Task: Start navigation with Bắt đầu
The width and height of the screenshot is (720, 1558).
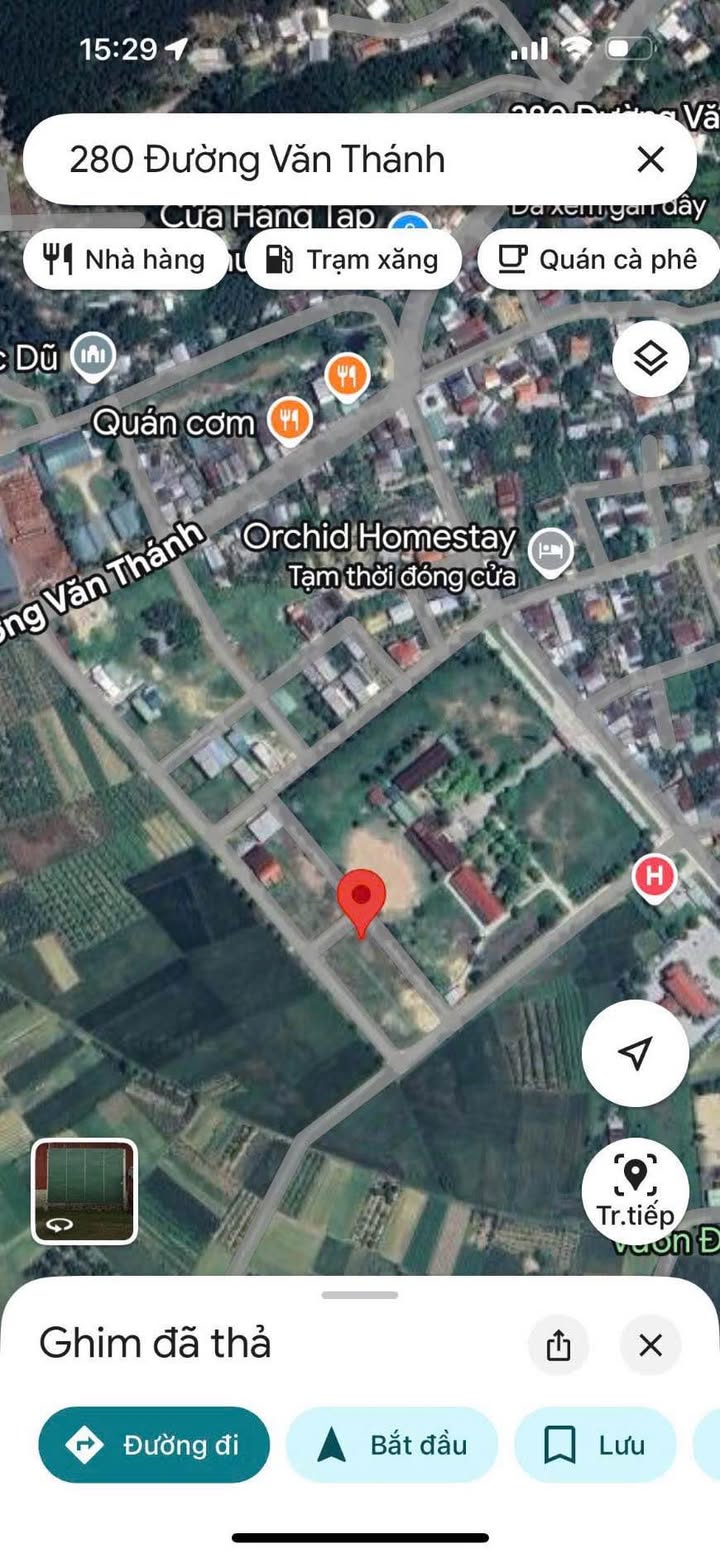Action: click(x=392, y=1445)
